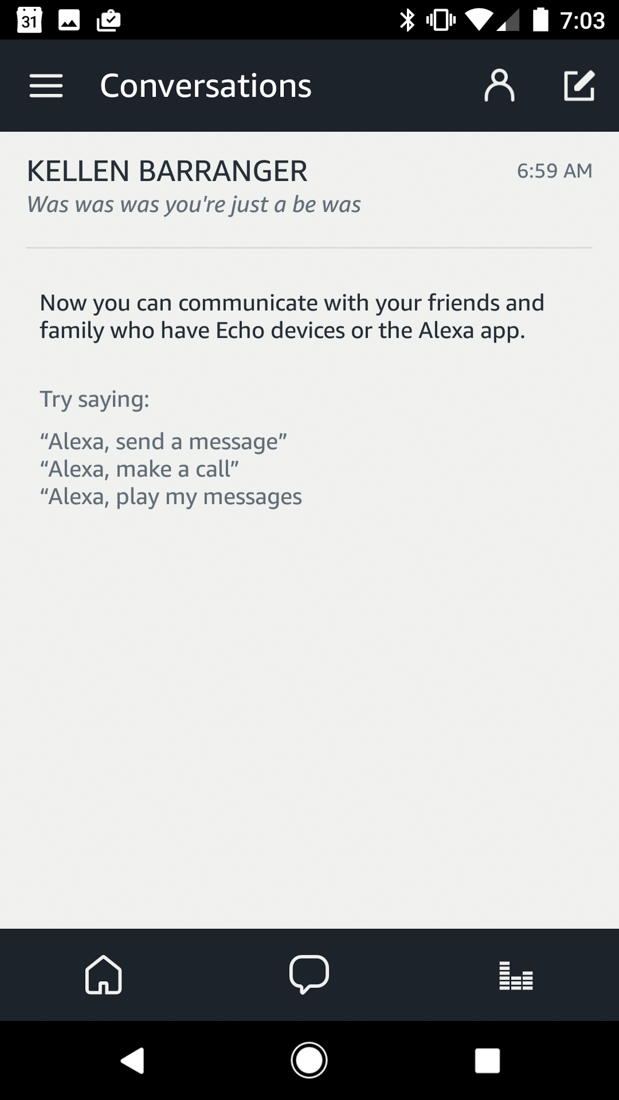This screenshot has height=1100, width=619.
Task: Tap the system back button
Action: click(x=132, y=1060)
